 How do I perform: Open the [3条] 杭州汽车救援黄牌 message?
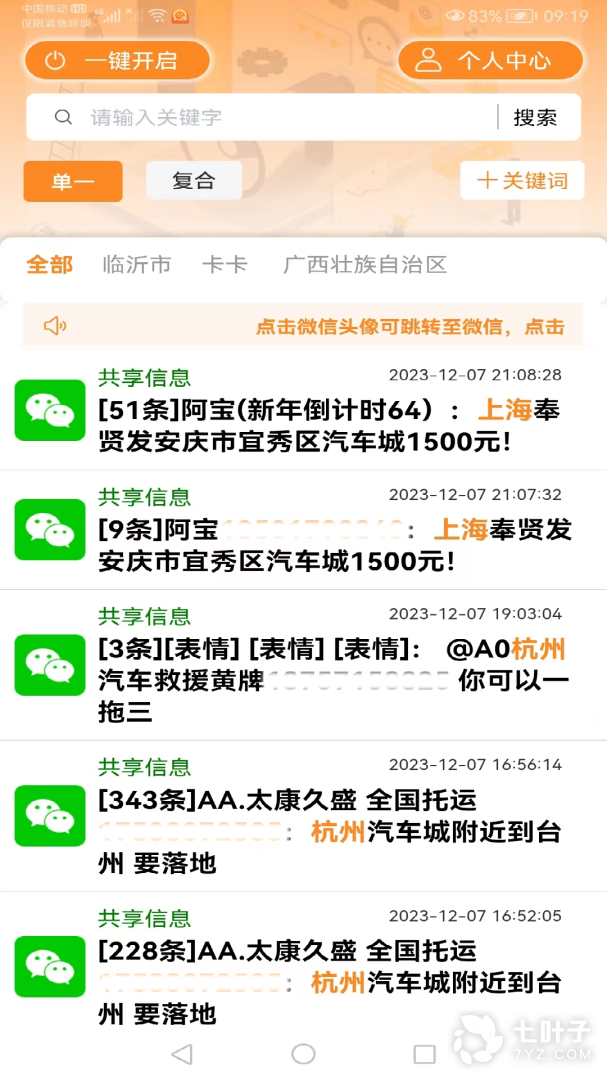[330, 665]
